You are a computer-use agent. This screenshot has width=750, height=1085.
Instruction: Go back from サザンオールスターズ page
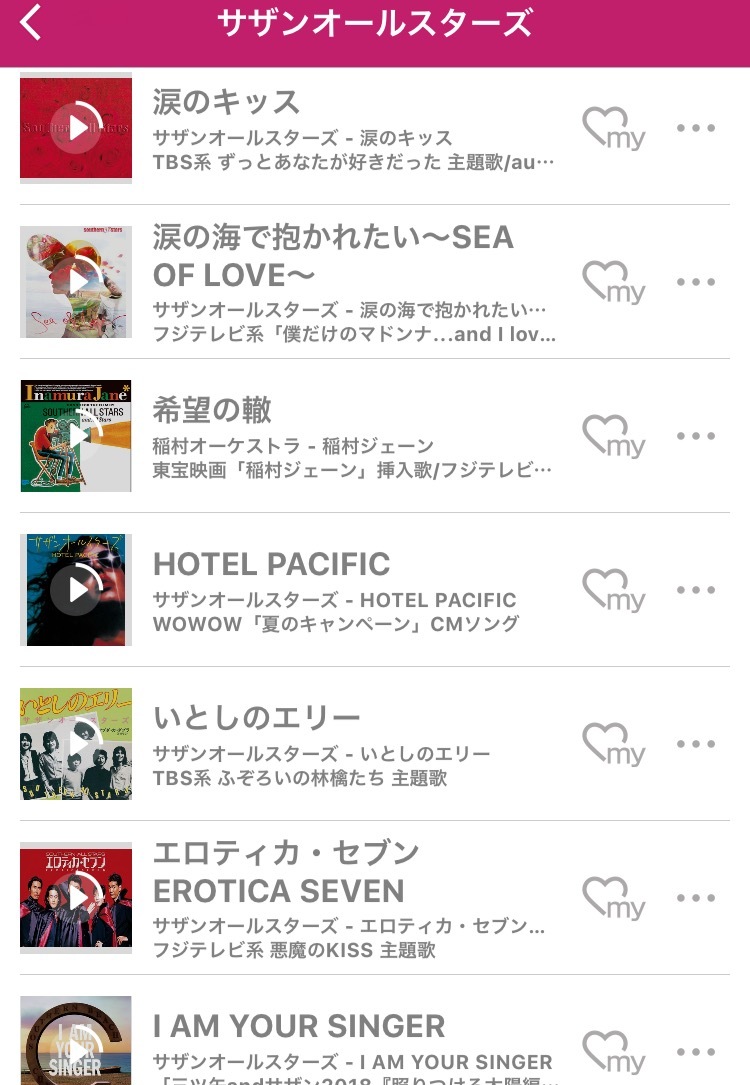pyautogui.click(x=32, y=23)
